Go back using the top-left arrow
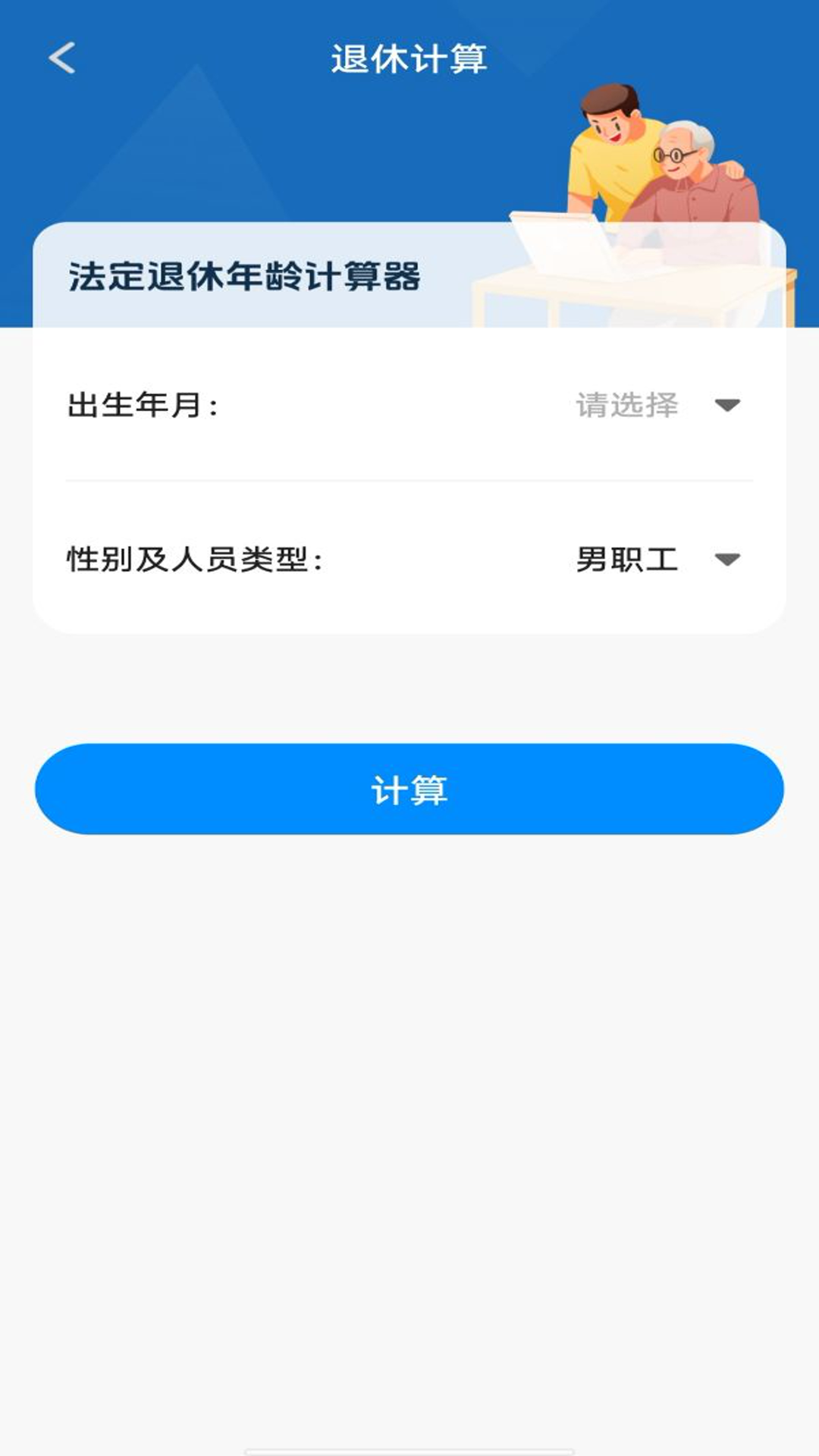The height and width of the screenshot is (1456, 819). pos(62,58)
